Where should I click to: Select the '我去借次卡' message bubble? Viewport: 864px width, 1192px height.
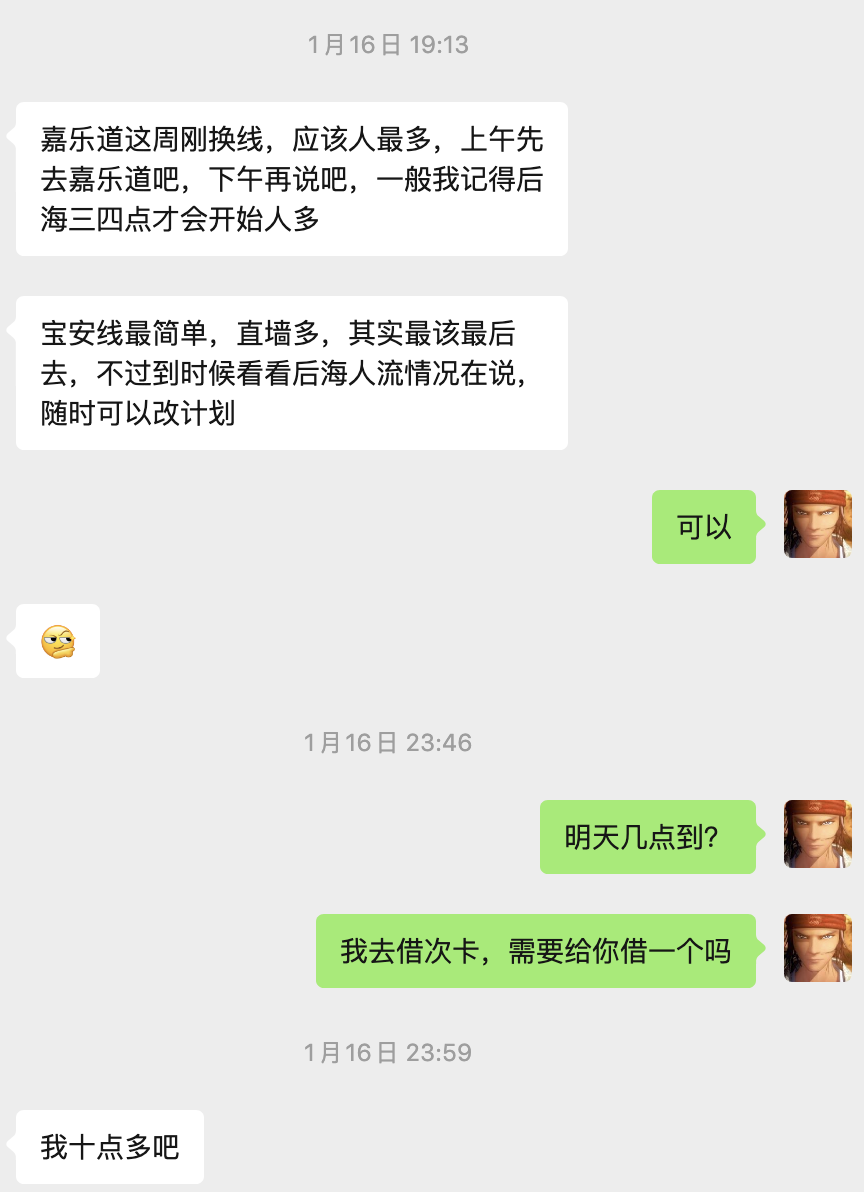click(535, 950)
